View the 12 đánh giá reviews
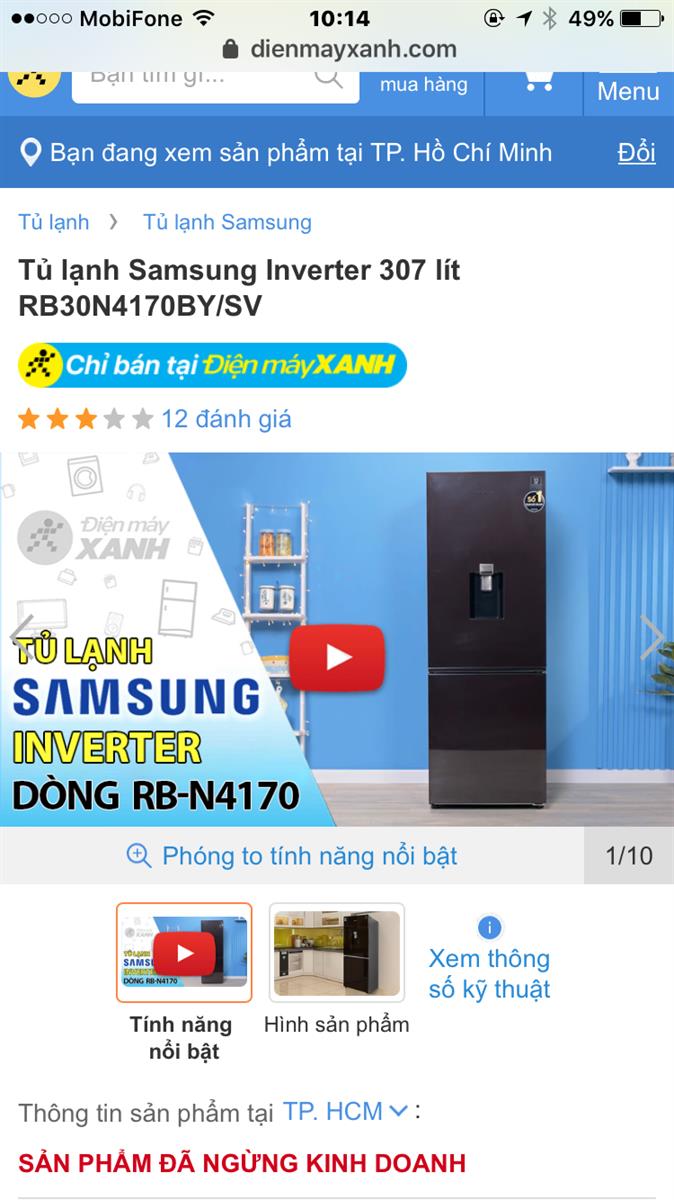This screenshot has width=674, height=1200. click(x=226, y=419)
